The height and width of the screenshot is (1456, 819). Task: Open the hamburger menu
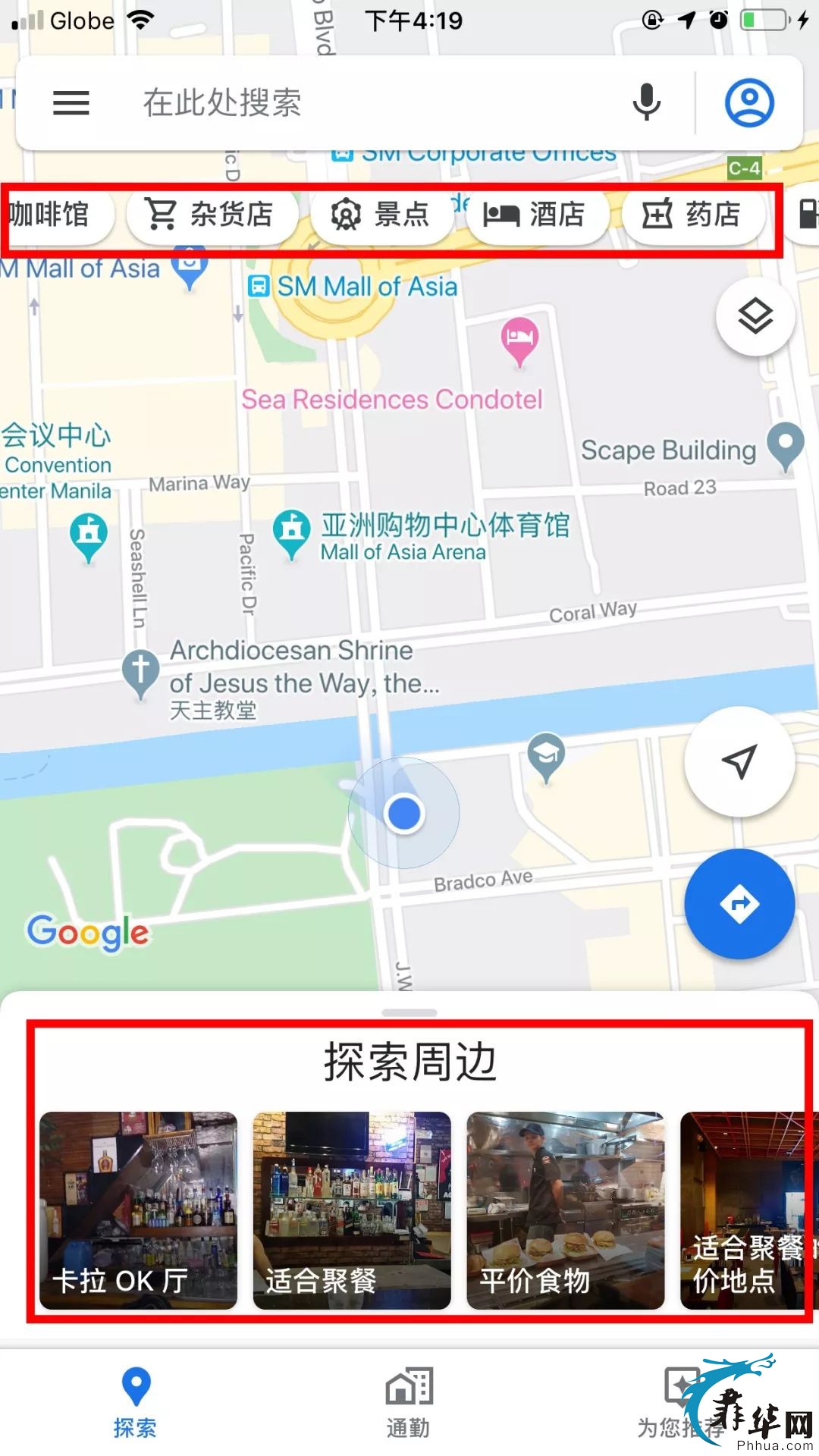point(71,102)
